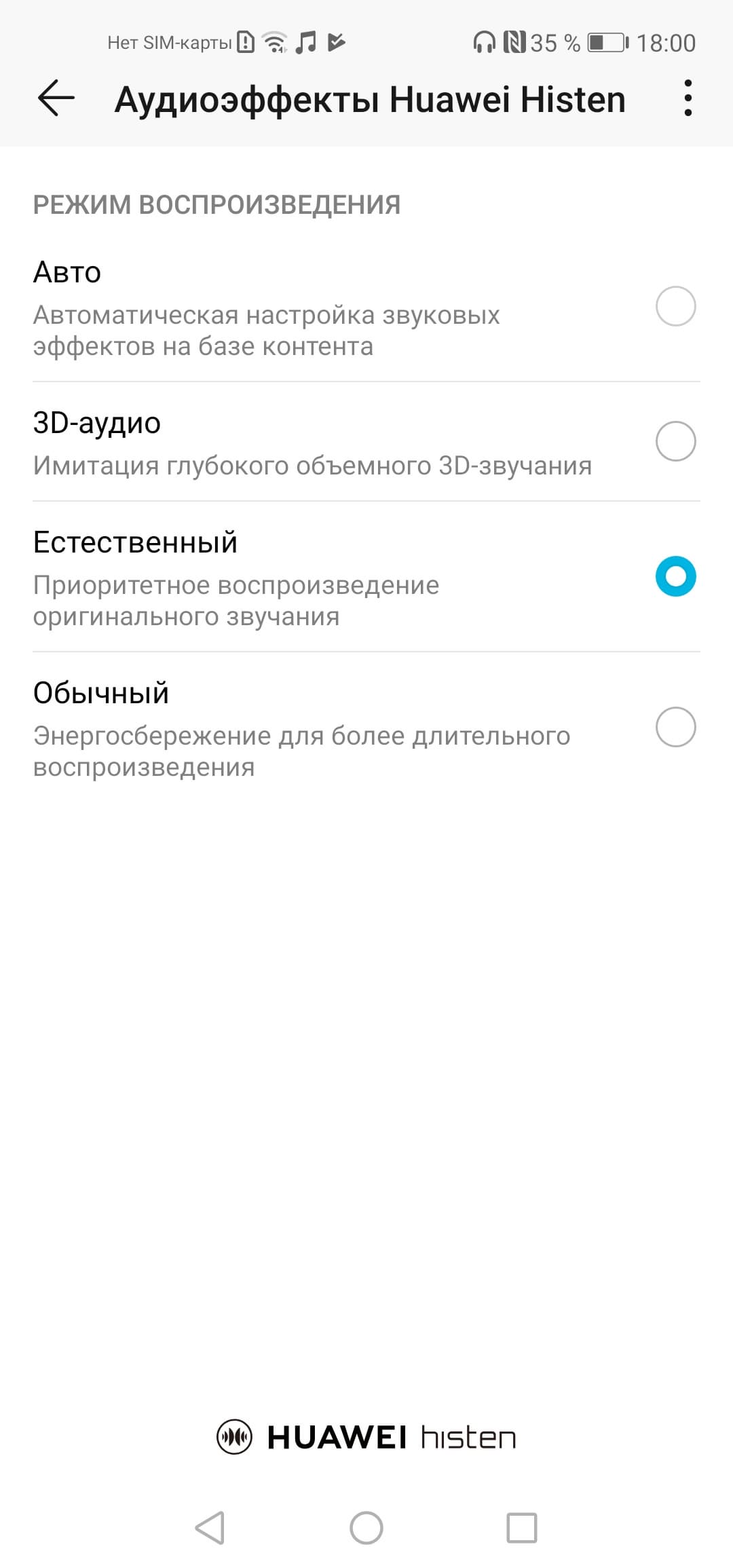Image resolution: width=733 pixels, height=1568 pixels.
Task: Open the three-dot overflow menu
Action: [688, 98]
